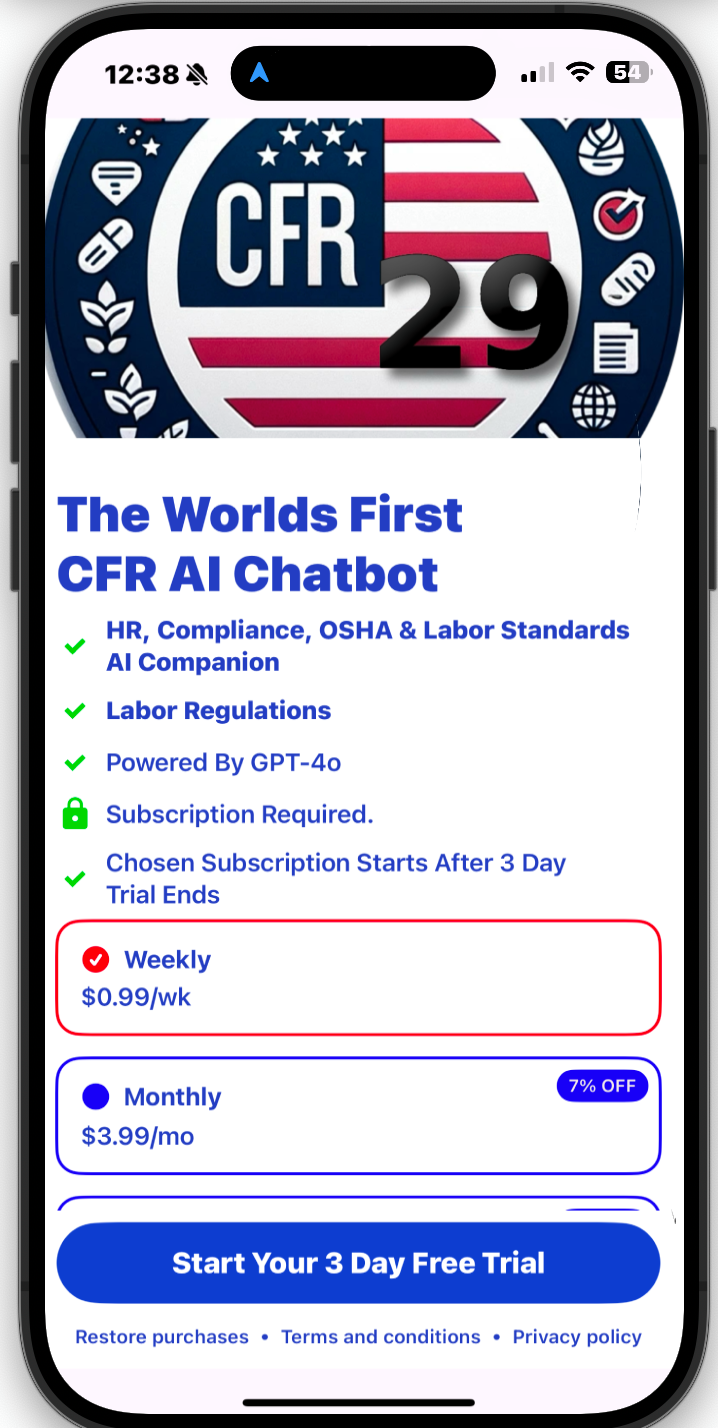The image size is (718, 1428).
Task: View the Privacy policy
Action: (577, 1337)
